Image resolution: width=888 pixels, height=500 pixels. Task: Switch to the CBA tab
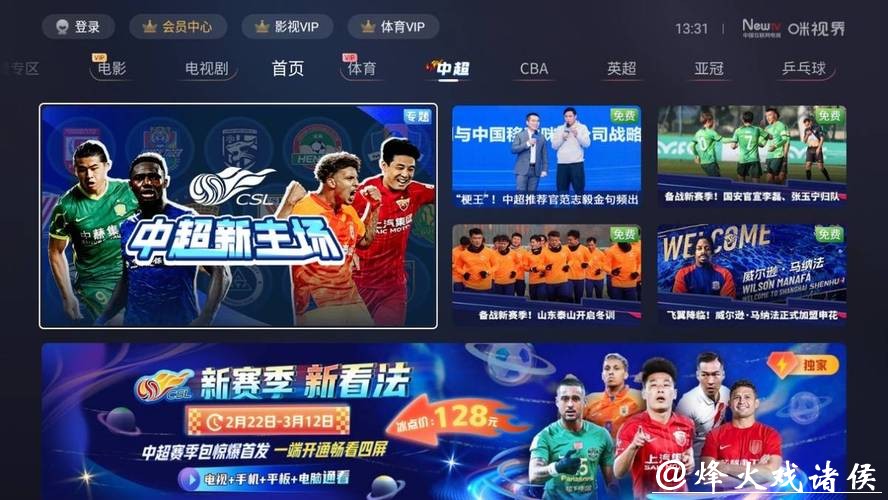[534, 69]
